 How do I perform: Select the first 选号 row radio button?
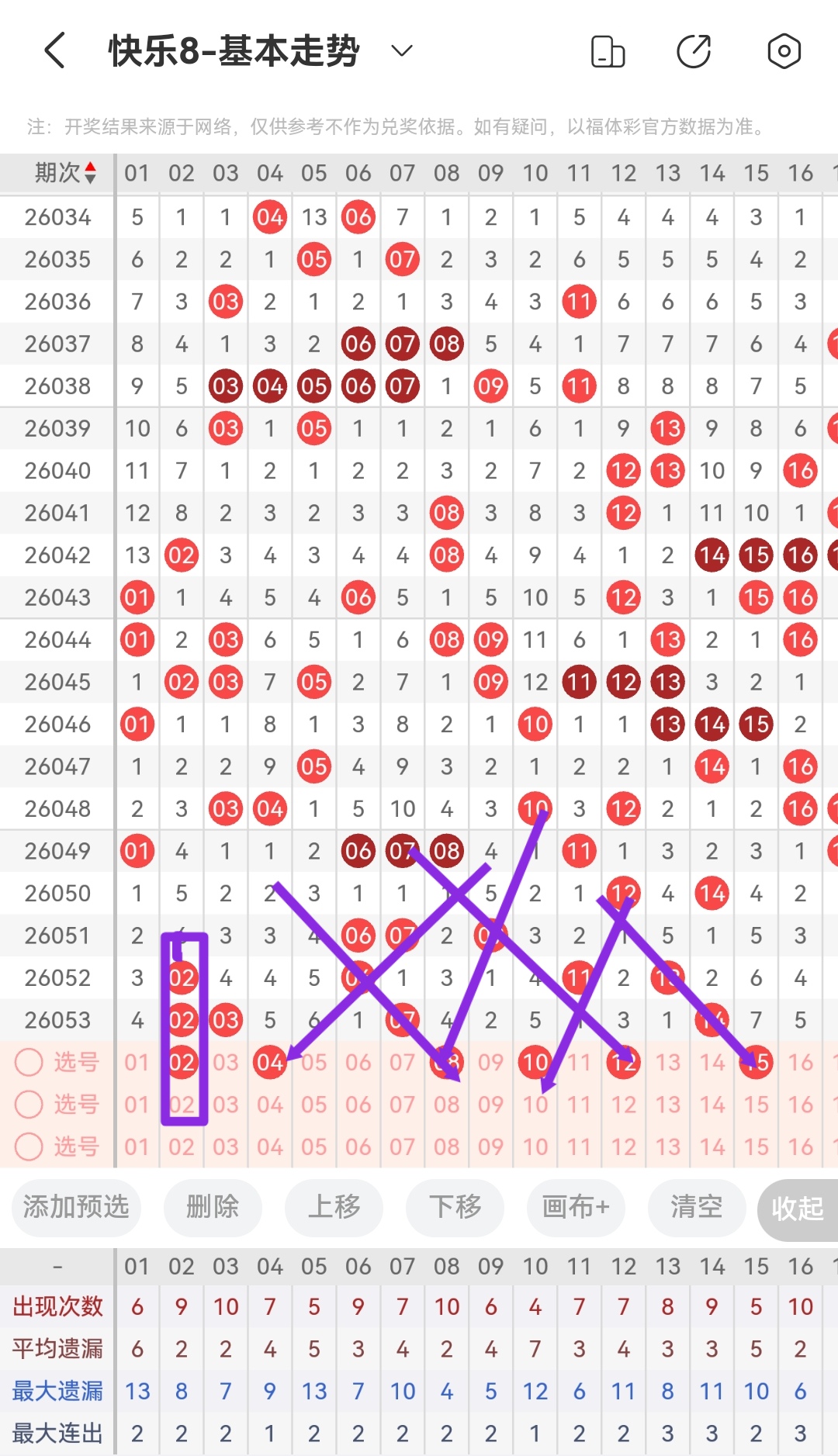[x=29, y=1062]
